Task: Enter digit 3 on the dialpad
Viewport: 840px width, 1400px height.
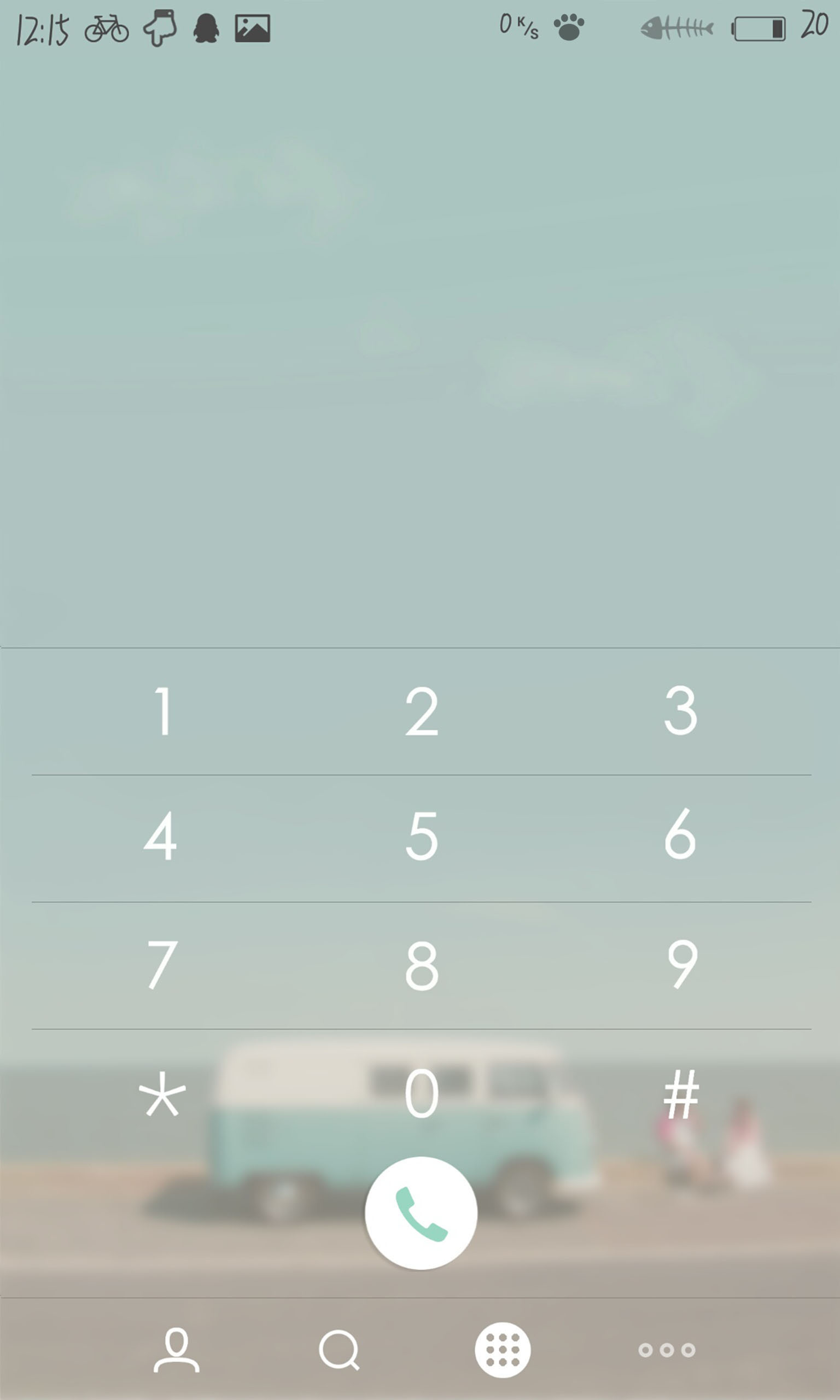Action: click(680, 711)
